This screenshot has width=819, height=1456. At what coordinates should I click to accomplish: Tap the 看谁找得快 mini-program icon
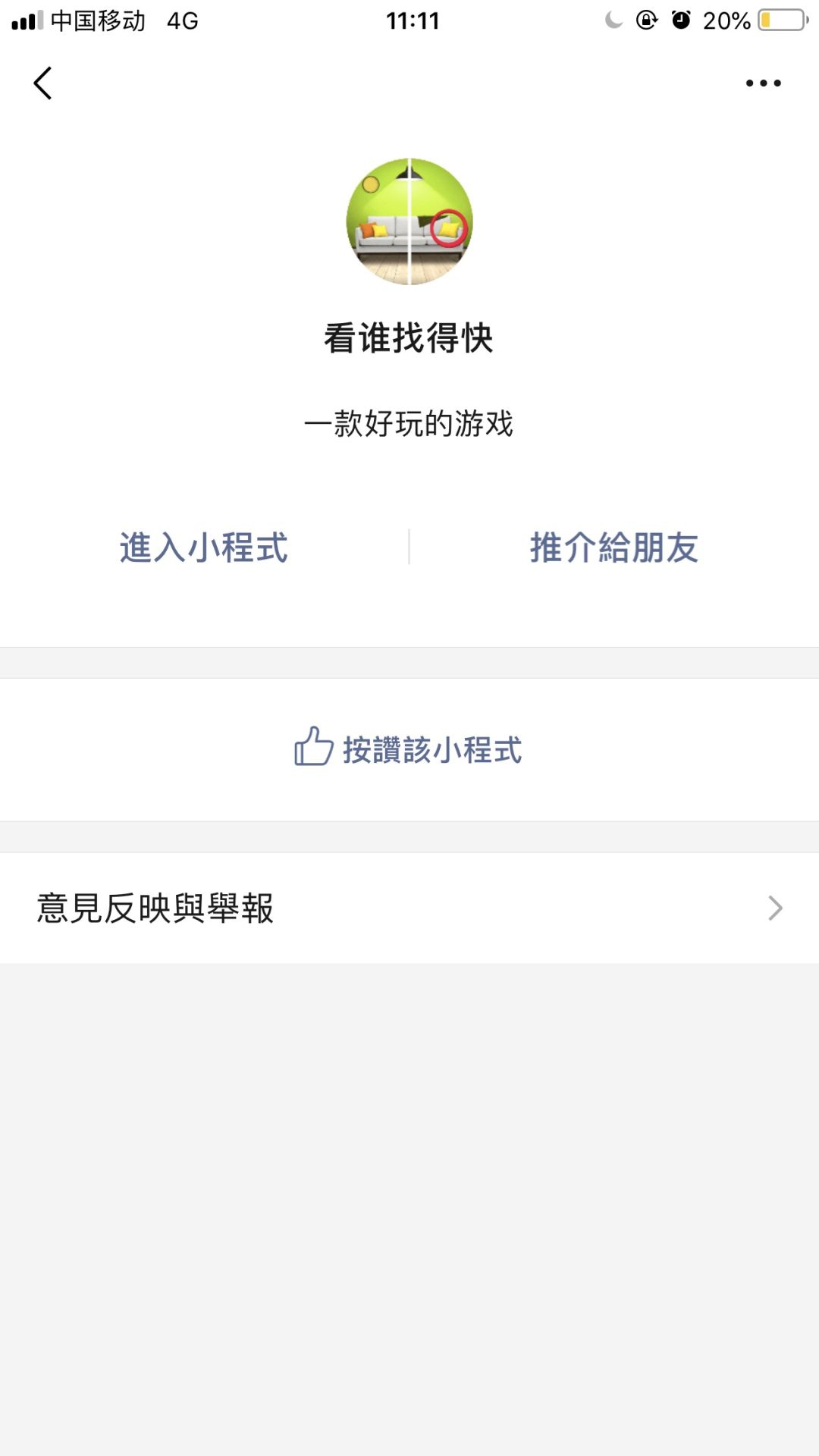pyautogui.click(x=409, y=220)
